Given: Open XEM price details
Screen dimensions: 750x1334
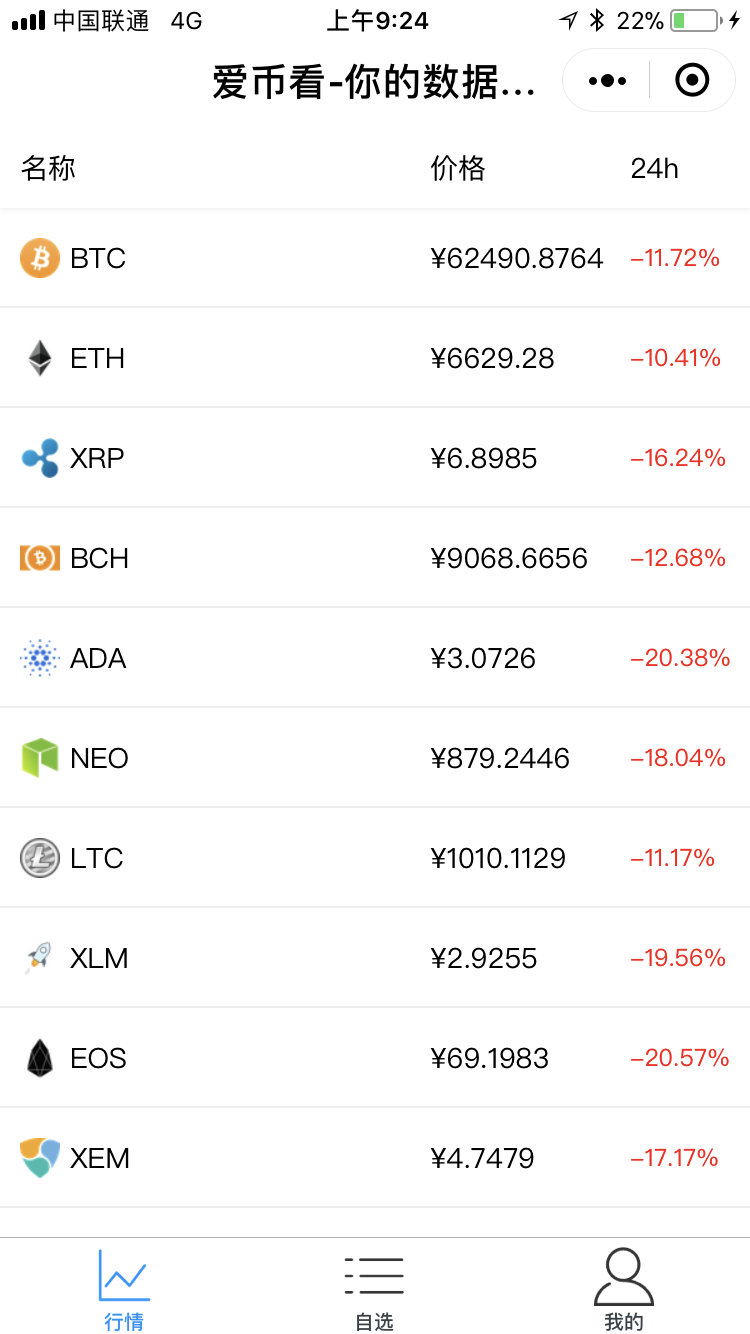Looking at the screenshot, I should click(x=375, y=1158).
